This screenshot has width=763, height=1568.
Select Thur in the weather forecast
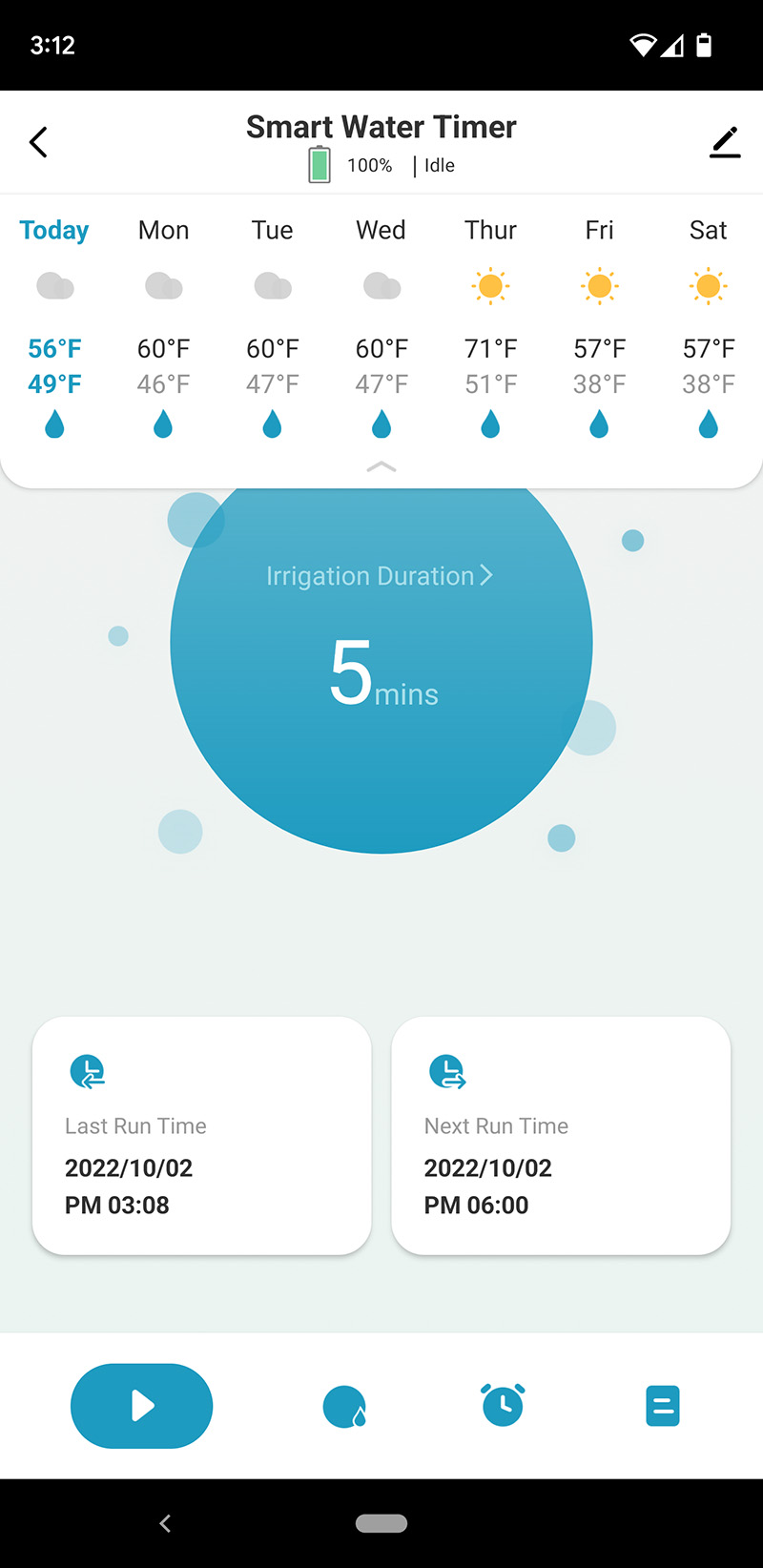pos(490,230)
